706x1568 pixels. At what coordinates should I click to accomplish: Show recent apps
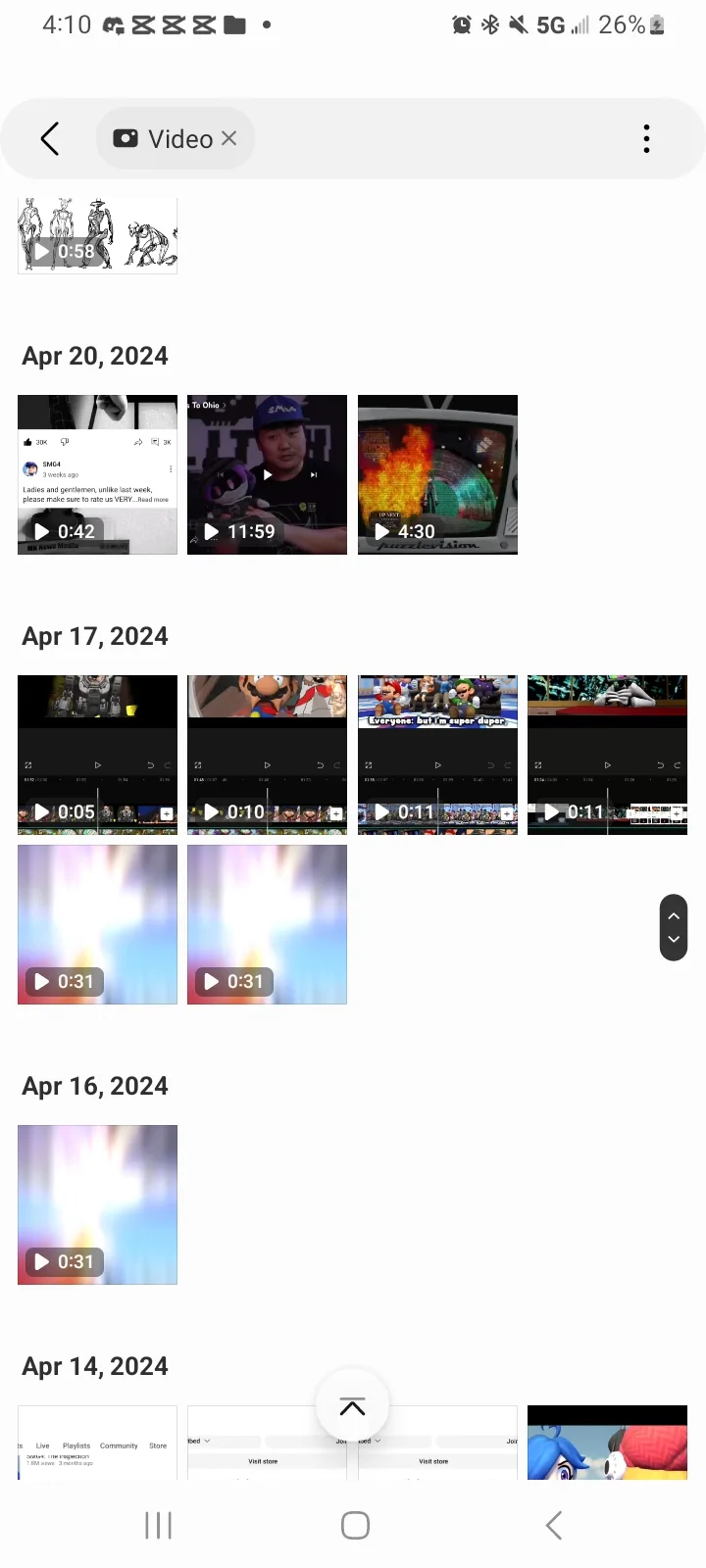(158, 1525)
